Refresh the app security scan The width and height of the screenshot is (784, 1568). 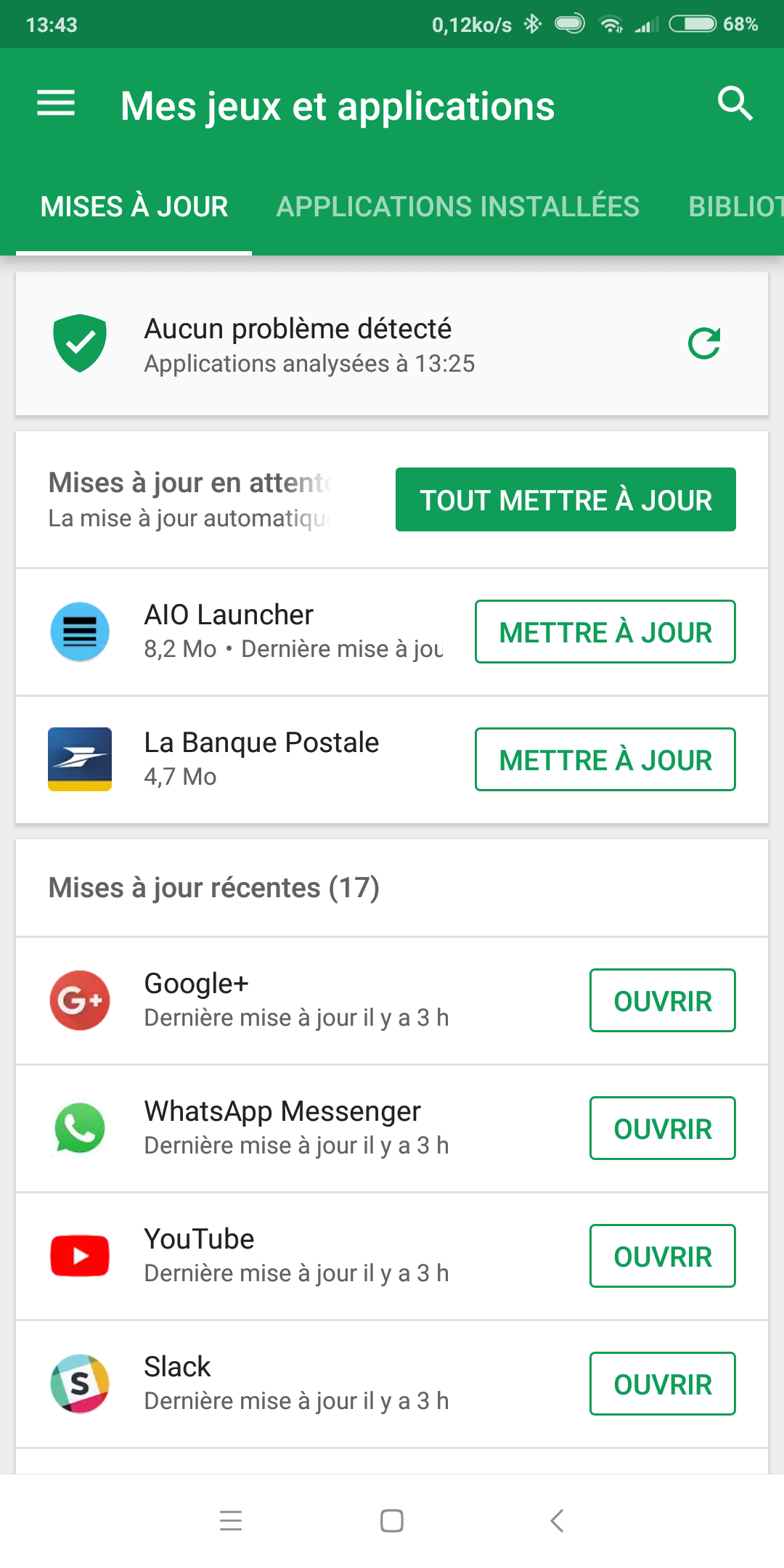click(x=704, y=344)
